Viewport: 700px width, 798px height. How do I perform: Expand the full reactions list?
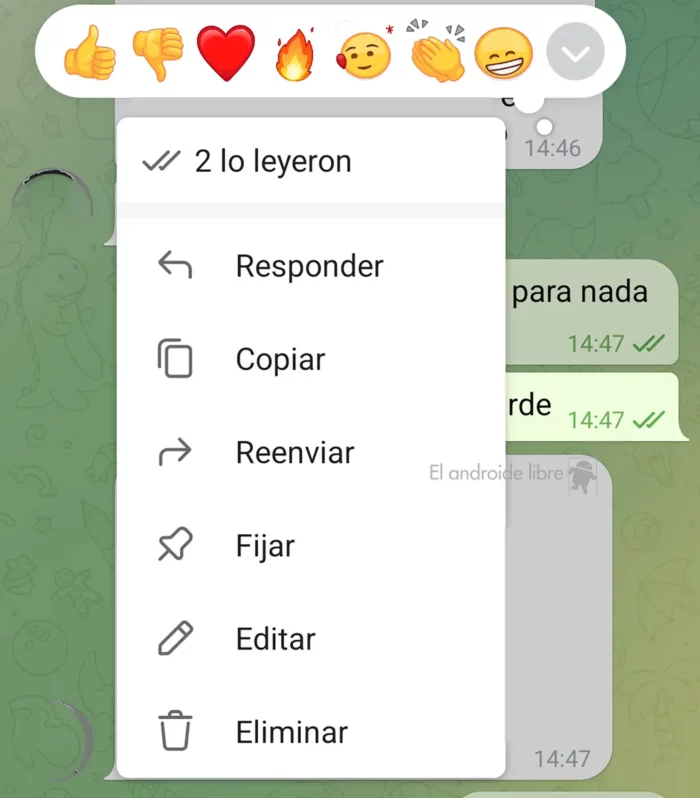click(x=575, y=53)
